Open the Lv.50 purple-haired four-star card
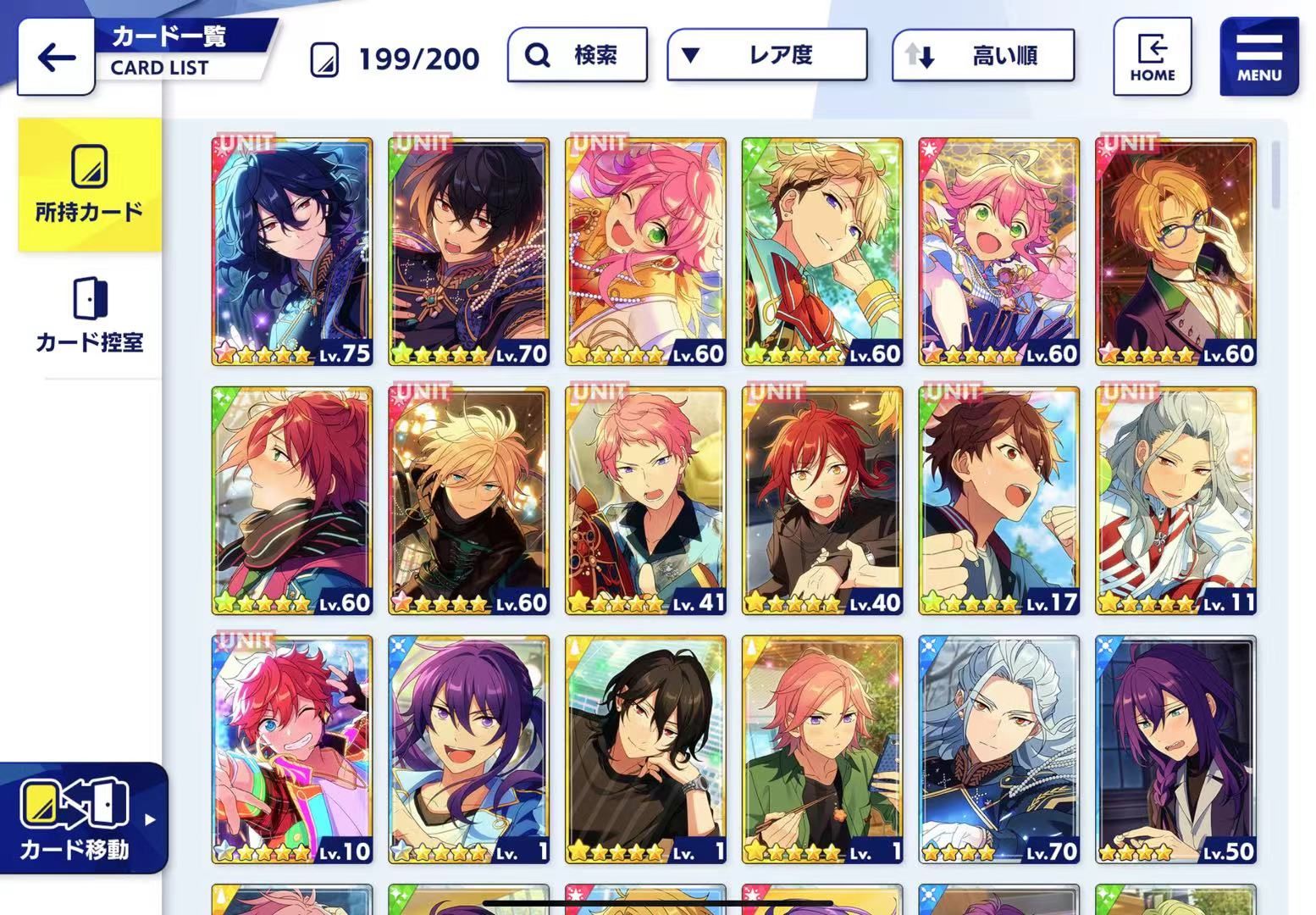1316x915 pixels. pyautogui.click(x=1175, y=750)
